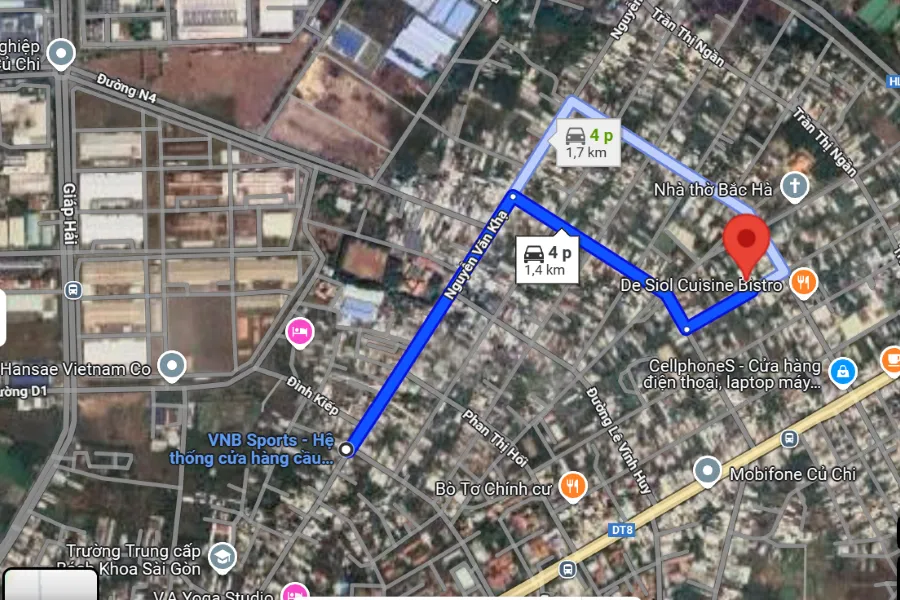Open Hansae Vietnam Co marker
Viewport: 900px width, 600px height.
point(173,367)
